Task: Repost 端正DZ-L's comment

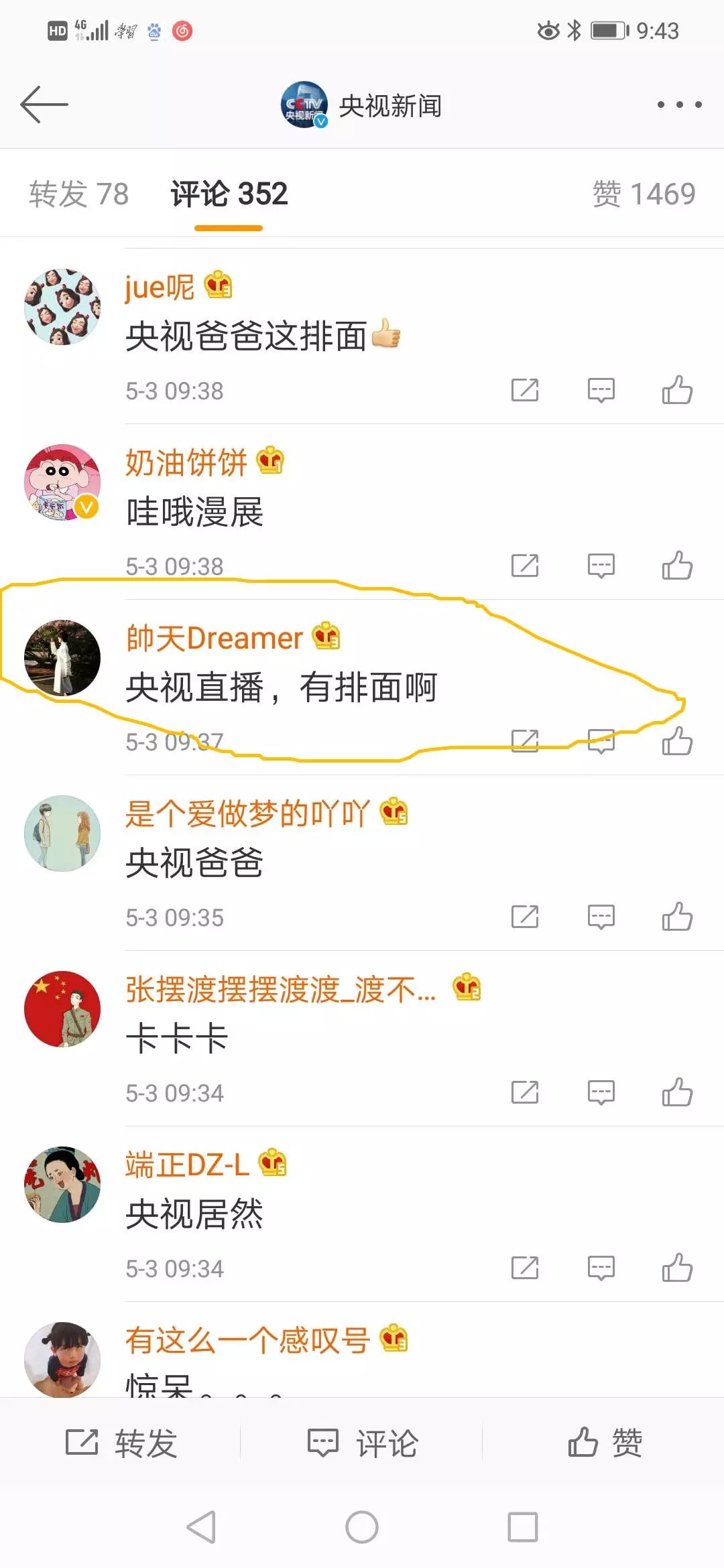Action: pyautogui.click(x=525, y=1268)
